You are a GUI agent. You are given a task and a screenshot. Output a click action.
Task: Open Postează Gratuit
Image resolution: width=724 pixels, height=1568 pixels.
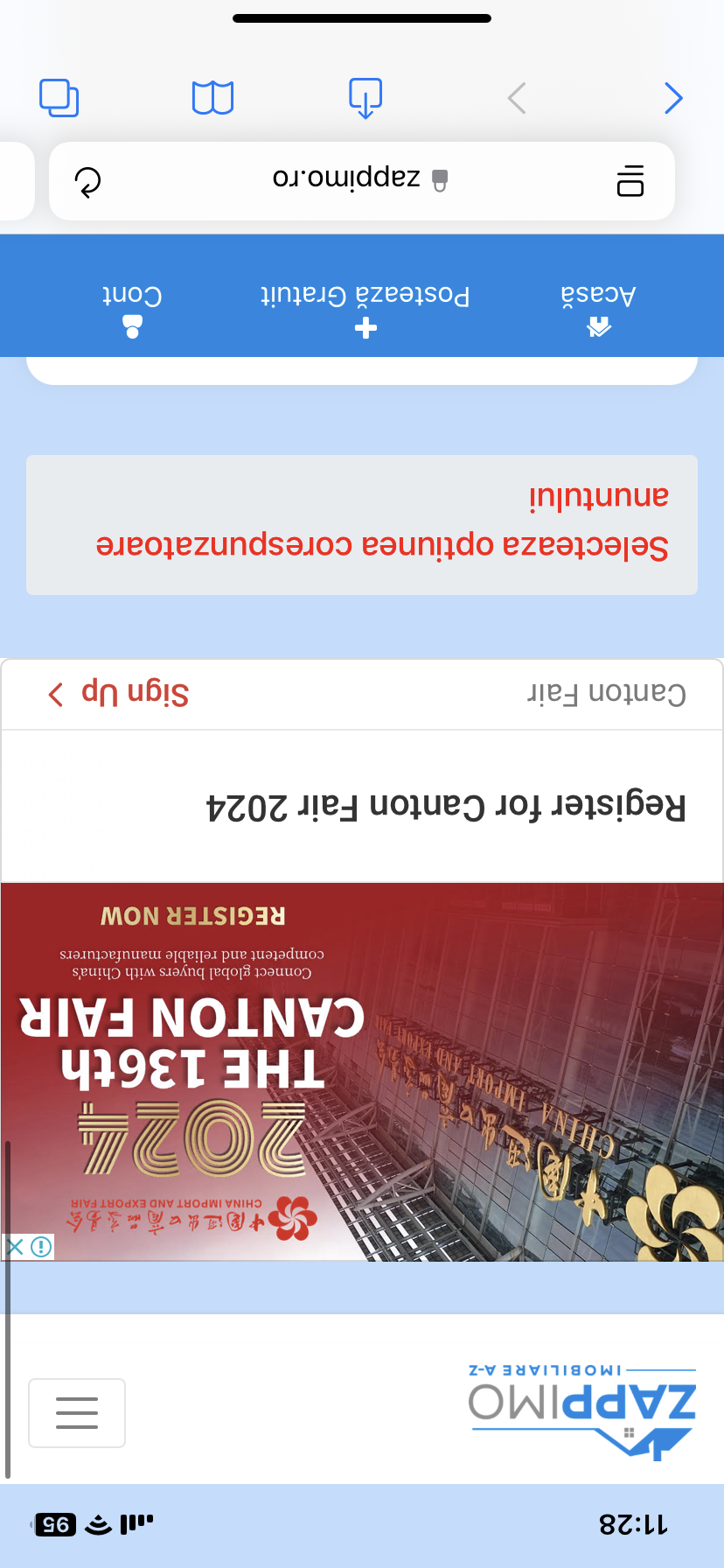point(365,308)
